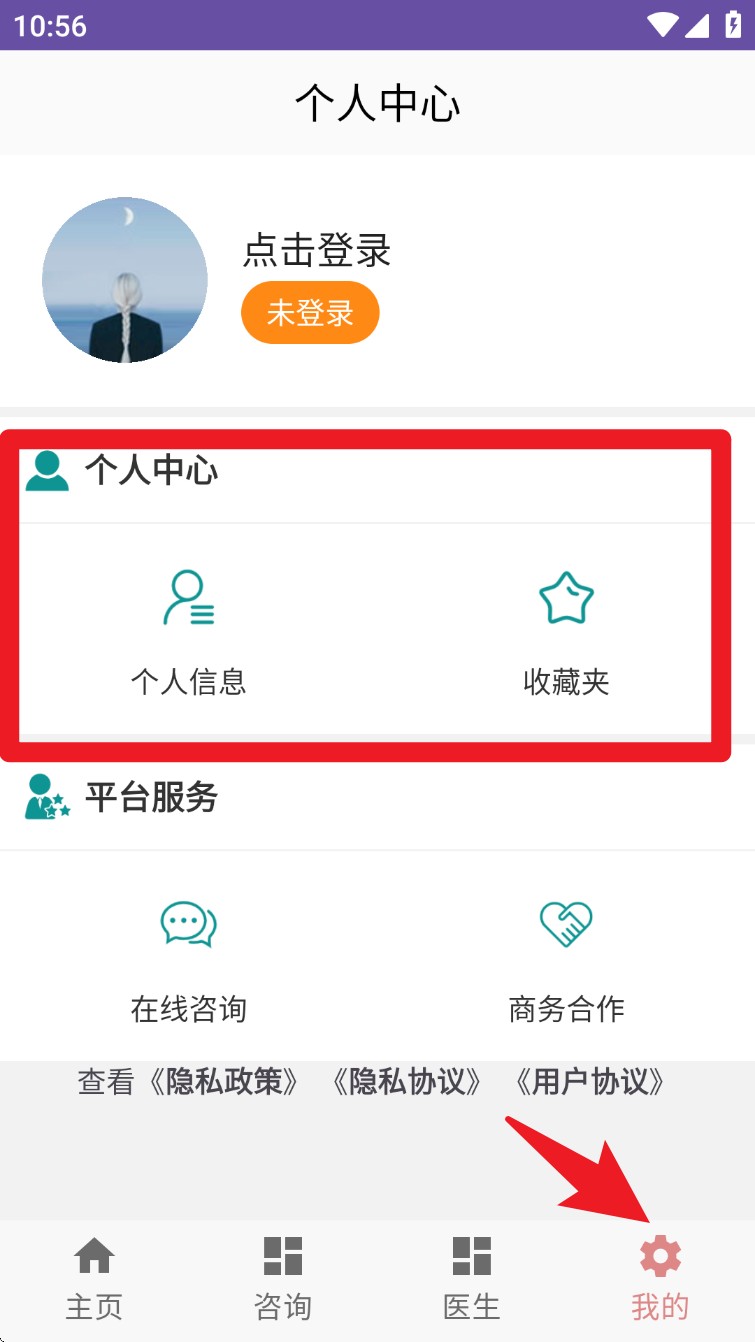Image resolution: width=755 pixels, height=1342 pixels.
Task: Read the 《用户协议》 link
Action: click(590, 1082)
